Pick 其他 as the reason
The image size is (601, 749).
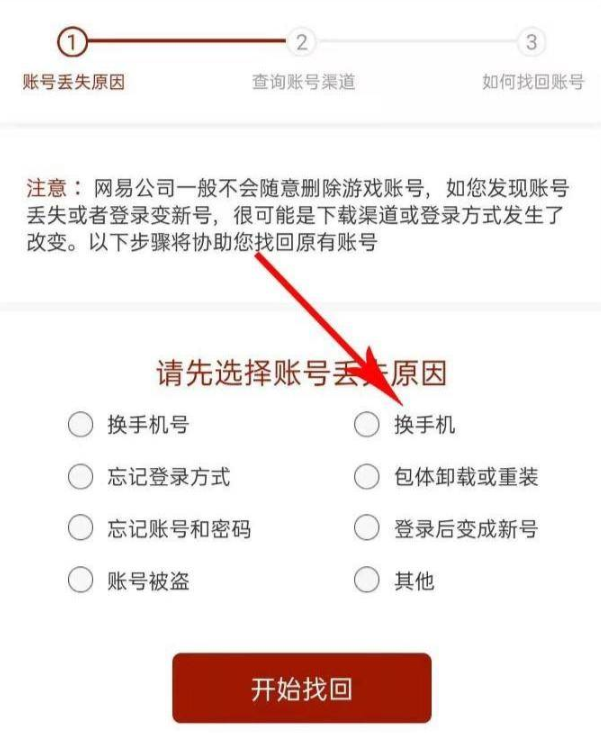coord(367,579)
